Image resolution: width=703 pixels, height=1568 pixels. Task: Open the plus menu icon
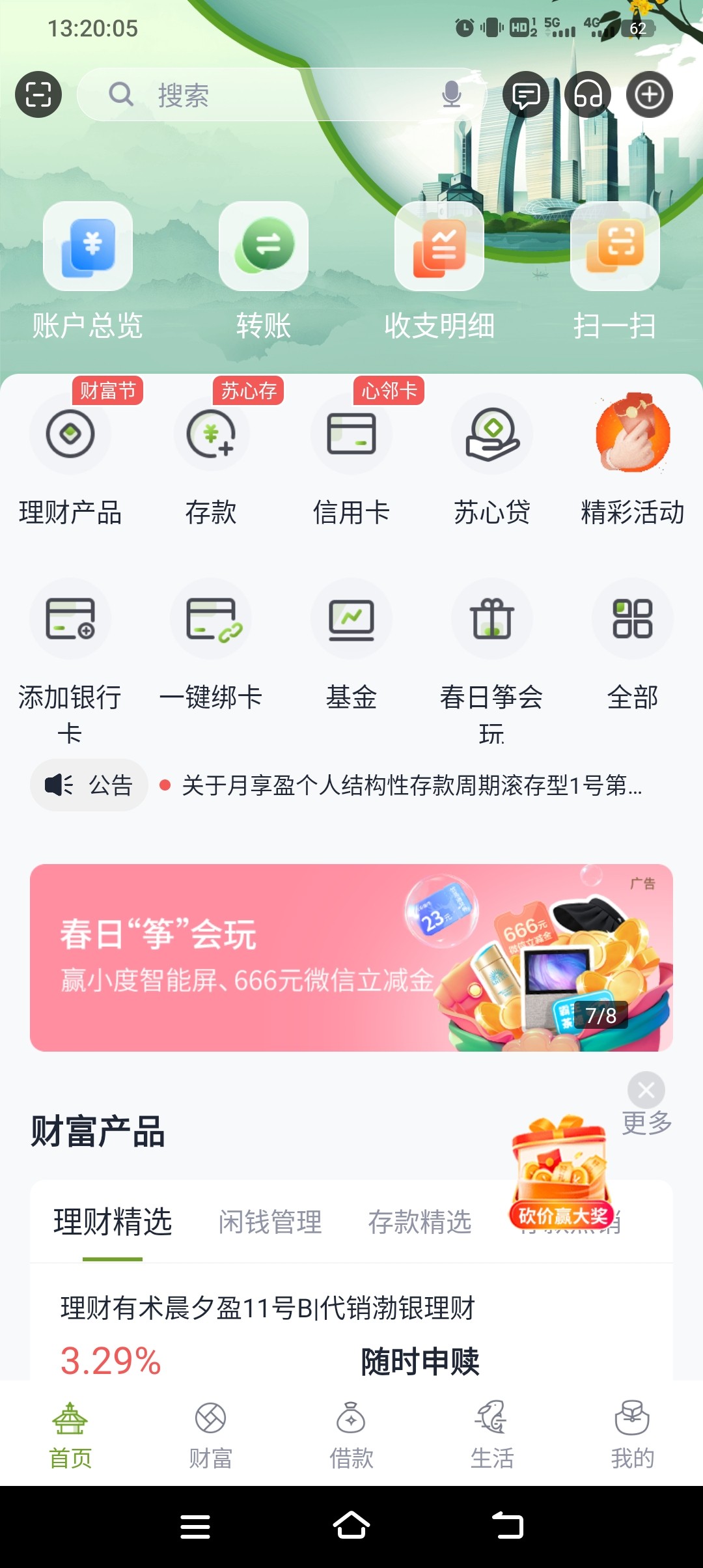click(649, 95)
